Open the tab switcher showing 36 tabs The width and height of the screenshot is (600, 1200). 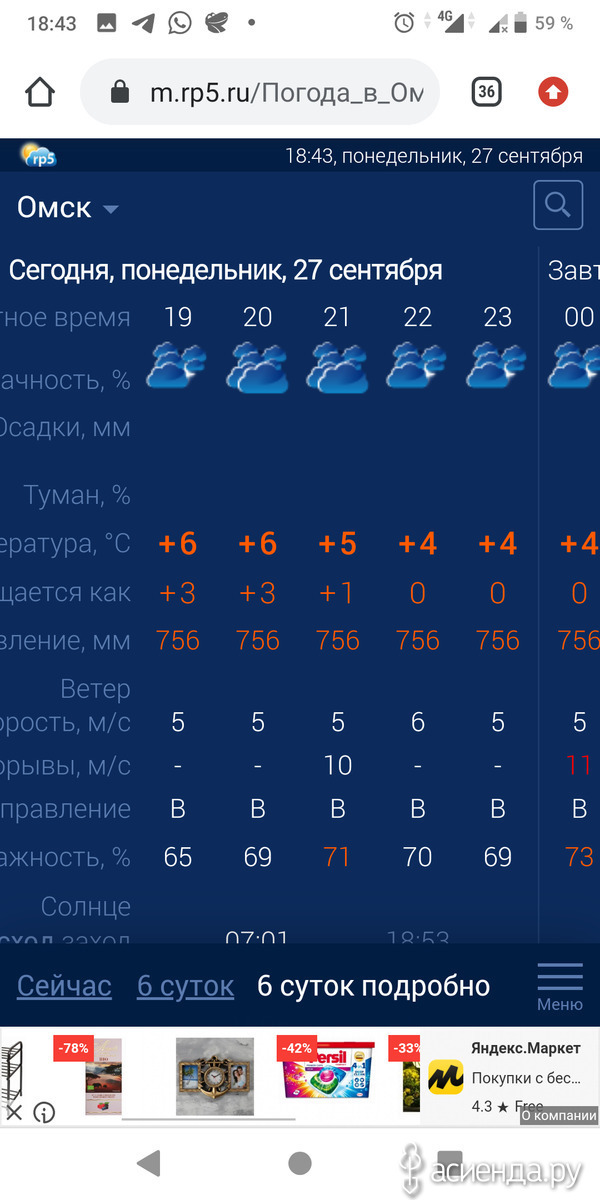pyautogui.click(x=486, y=92)
